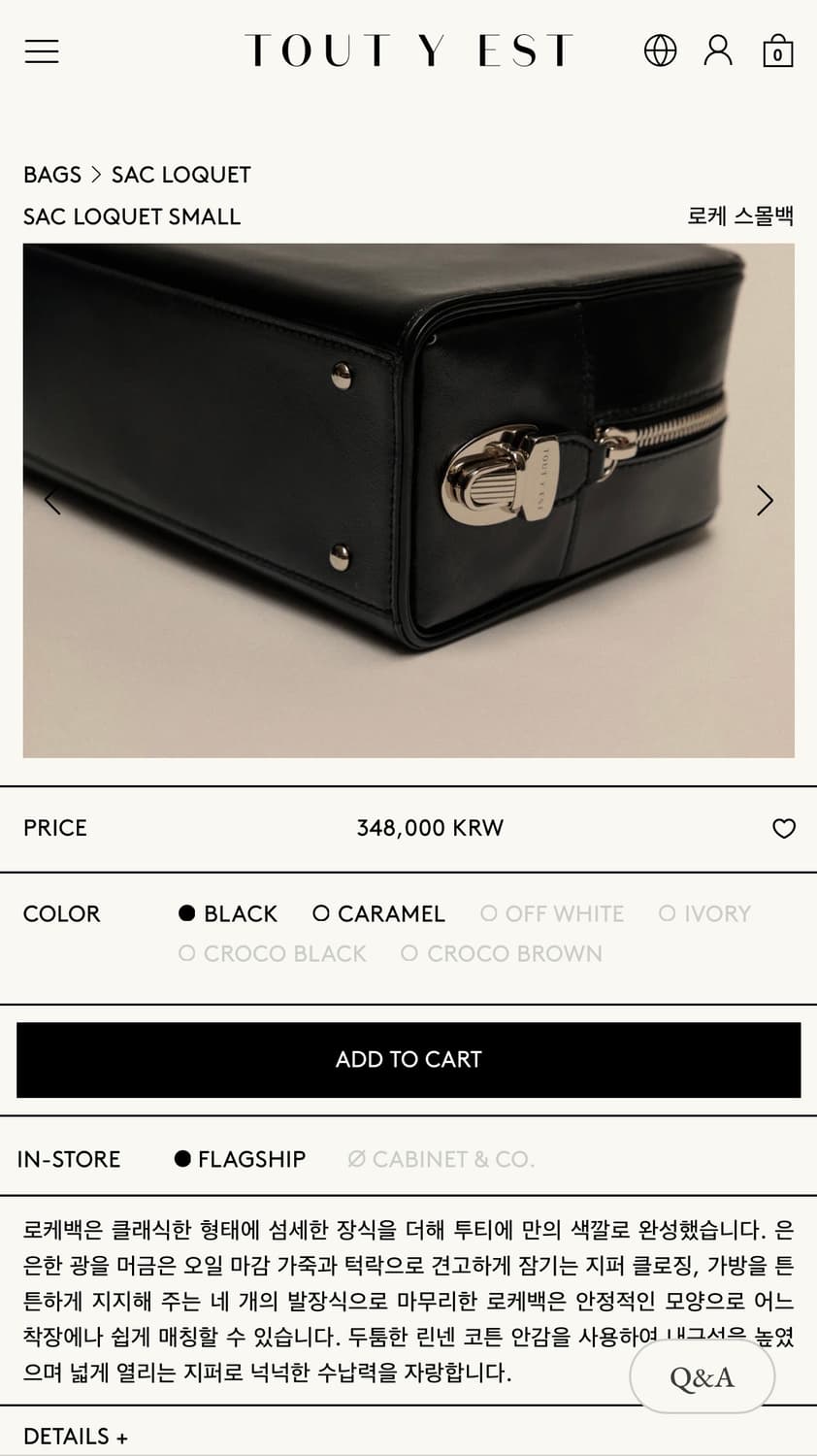Open the SAC LOQUET breadcrumb link
817x1456 pixels.
pyautogui.click(x=181, y=175)
